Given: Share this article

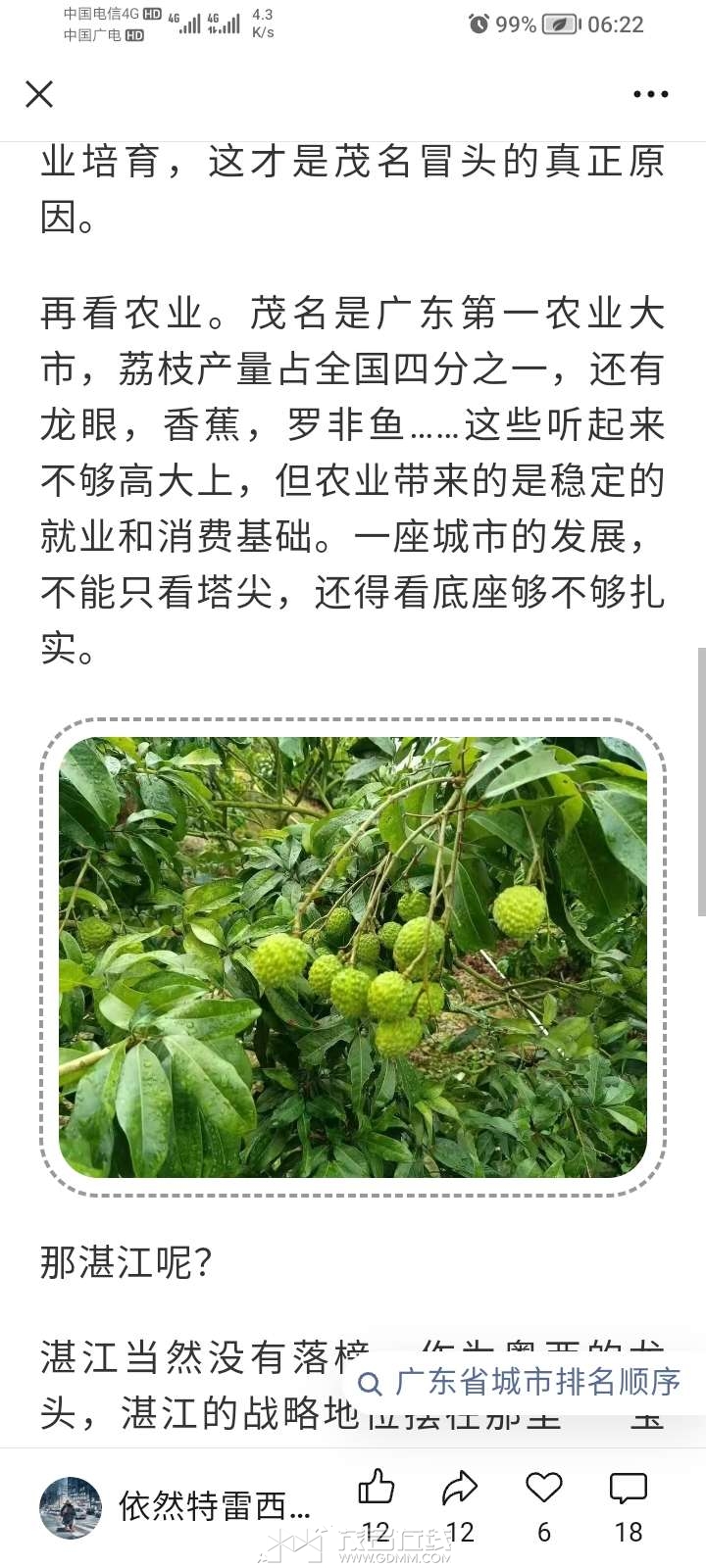Looking at the screenshot, I should coord(459,1489).
